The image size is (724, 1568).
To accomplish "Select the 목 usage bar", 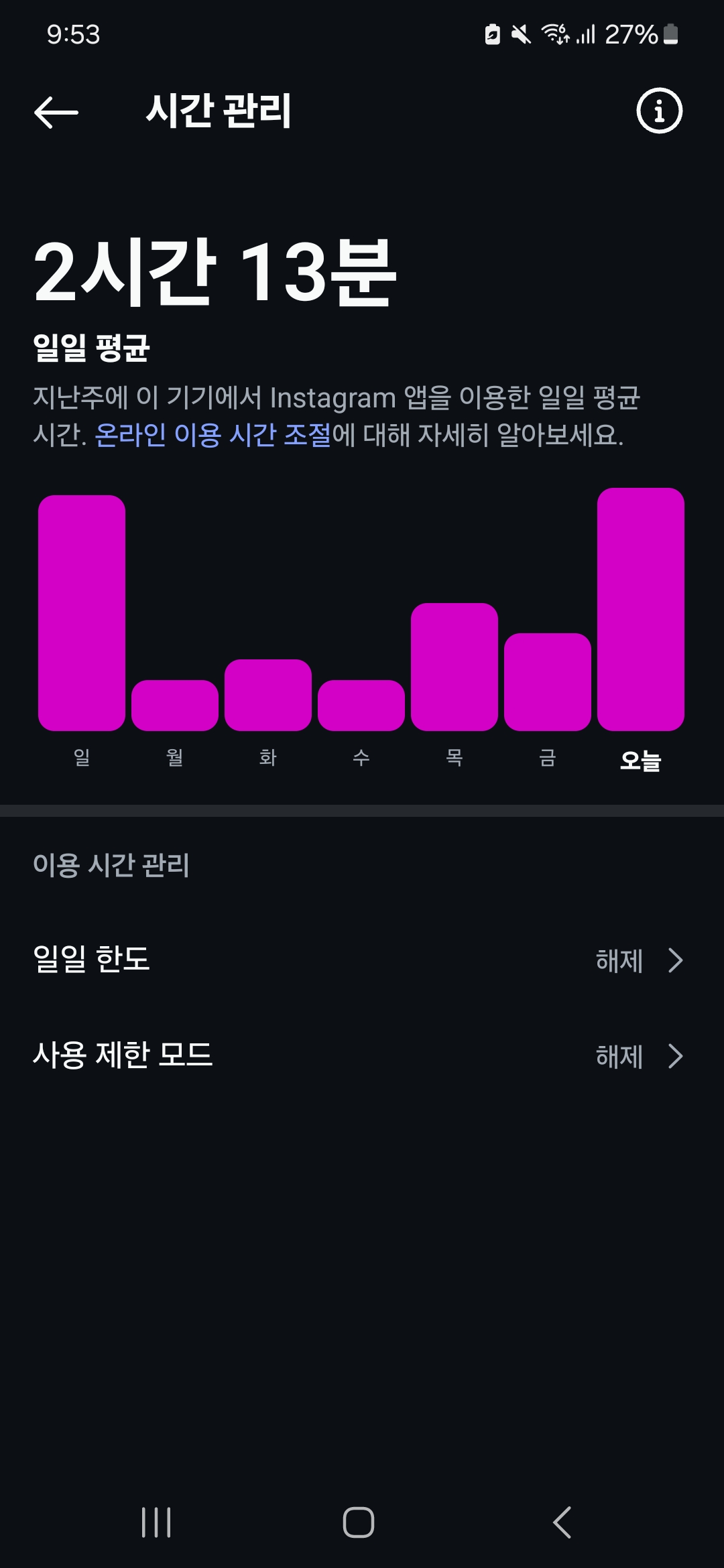I will pyautogui.click(x=454, y=667).
